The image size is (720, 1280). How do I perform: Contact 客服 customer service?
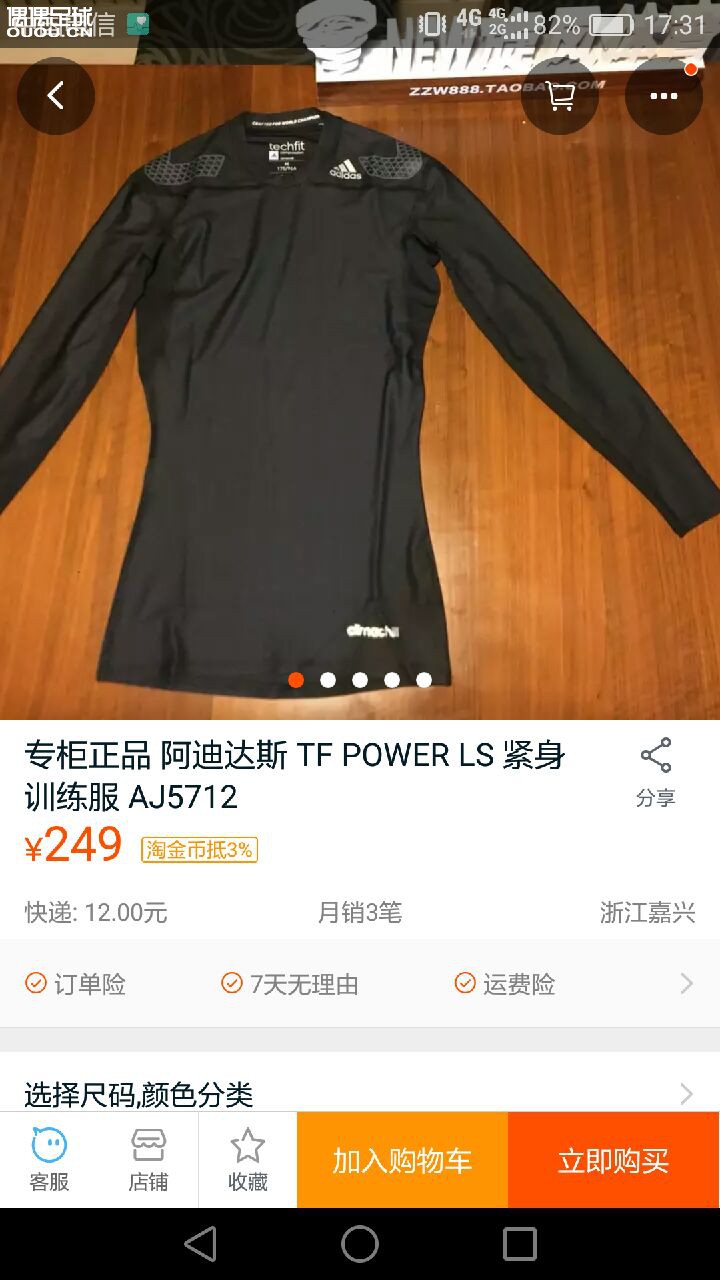point(49,1160)
